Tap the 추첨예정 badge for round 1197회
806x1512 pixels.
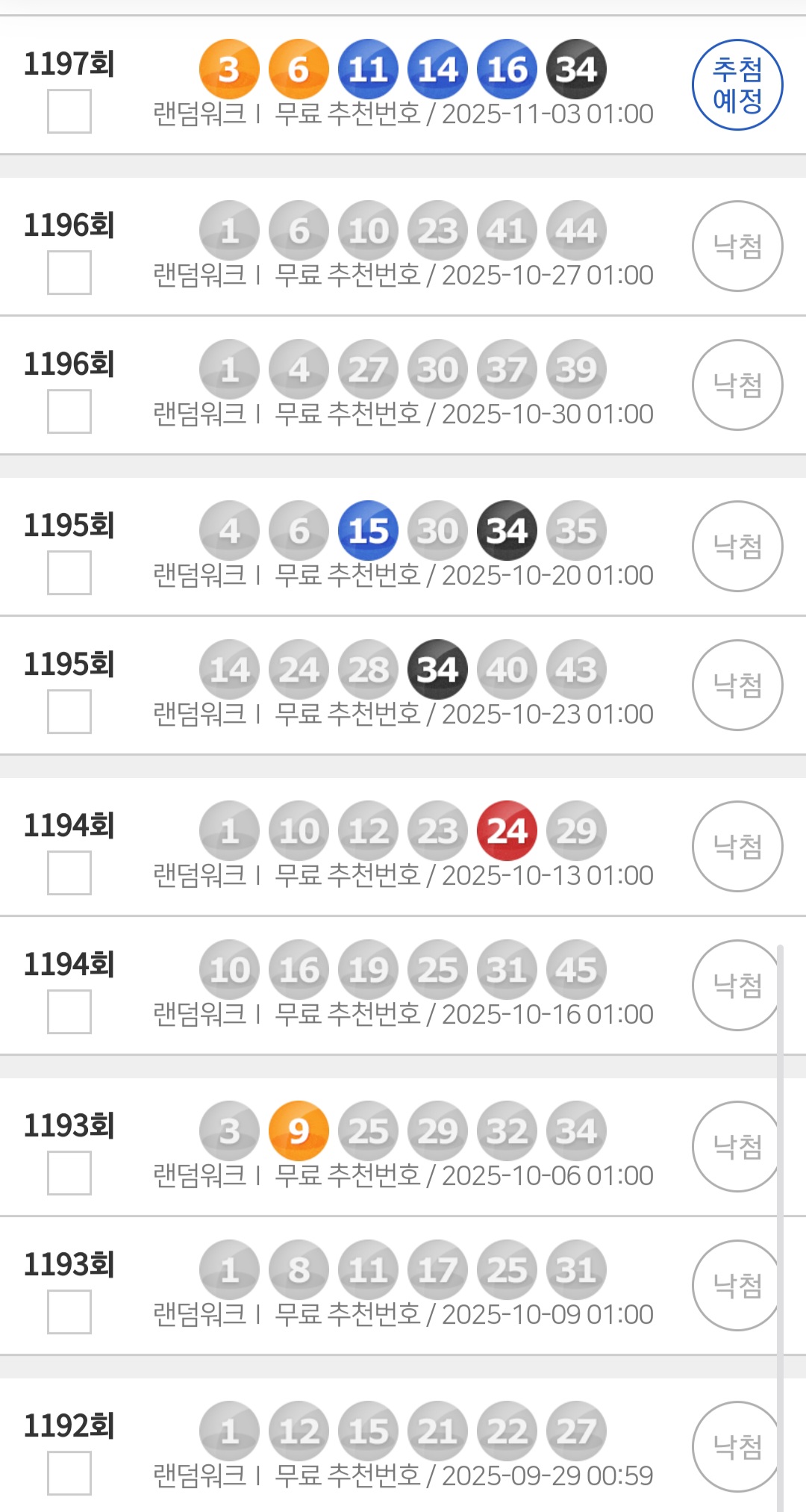[737, 85]
